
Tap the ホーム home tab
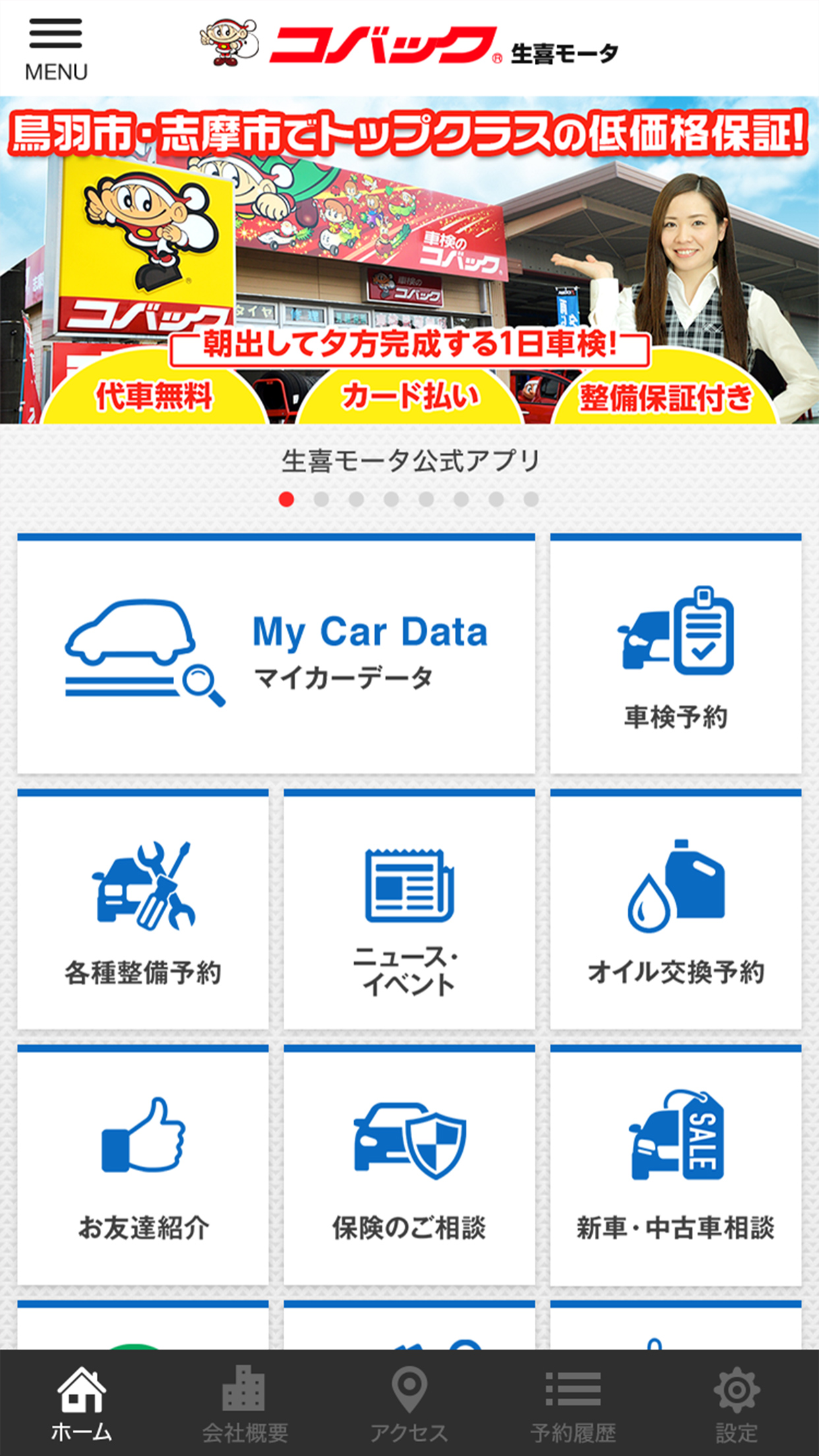coord(82,1403)
